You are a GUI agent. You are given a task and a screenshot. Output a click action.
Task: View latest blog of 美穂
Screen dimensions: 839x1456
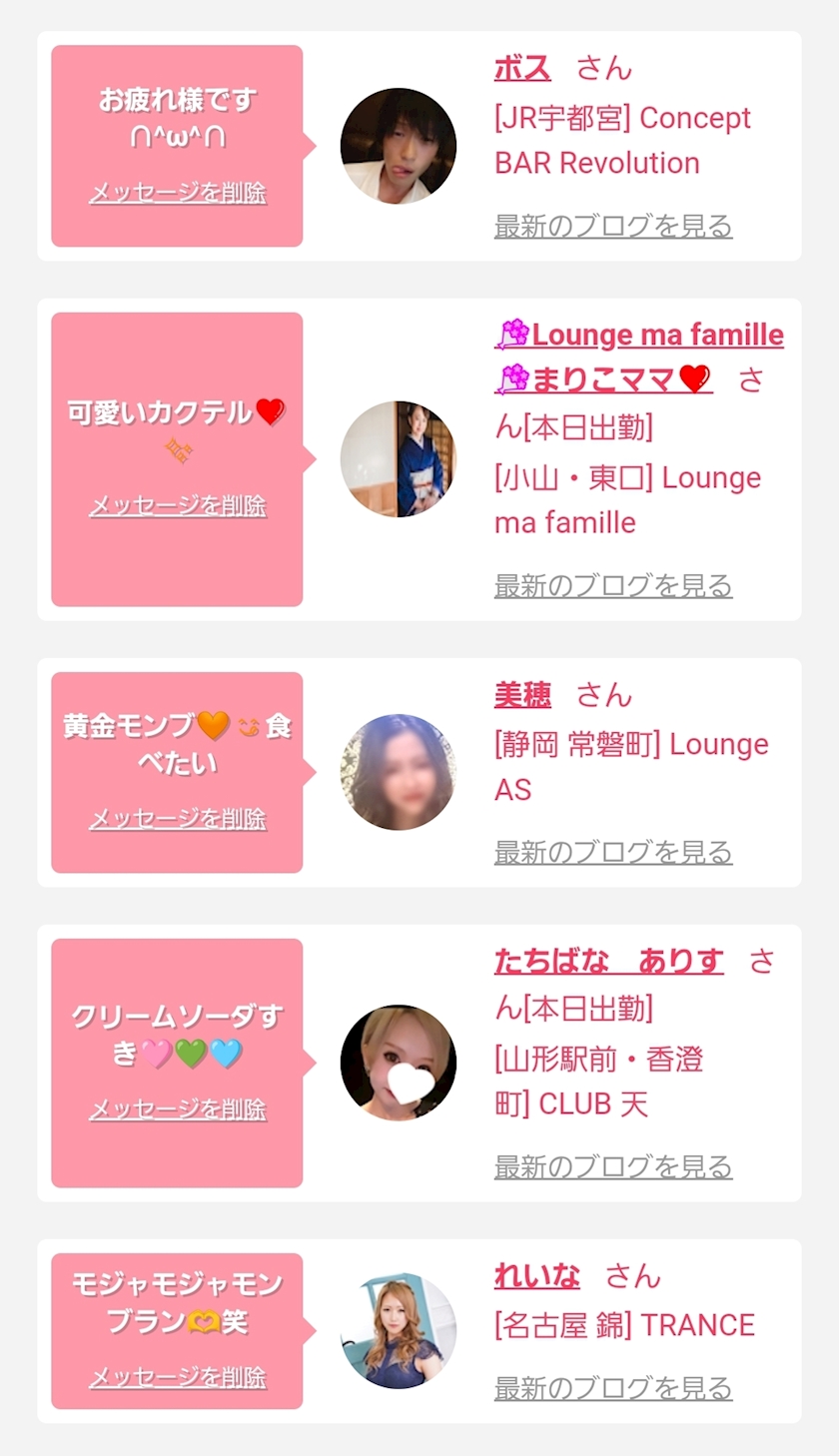(x=613, y=852)
